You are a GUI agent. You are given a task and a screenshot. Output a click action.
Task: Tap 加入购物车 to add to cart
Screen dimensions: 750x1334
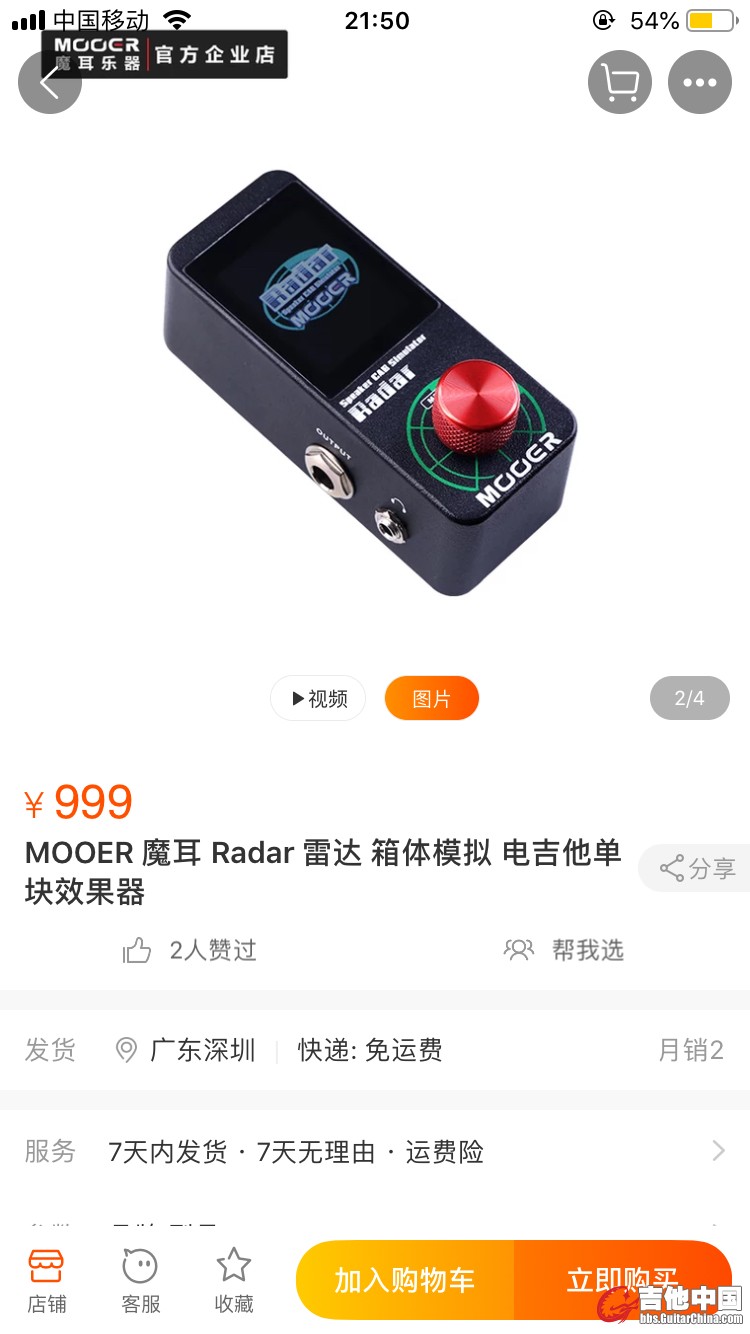[405, 1280]
